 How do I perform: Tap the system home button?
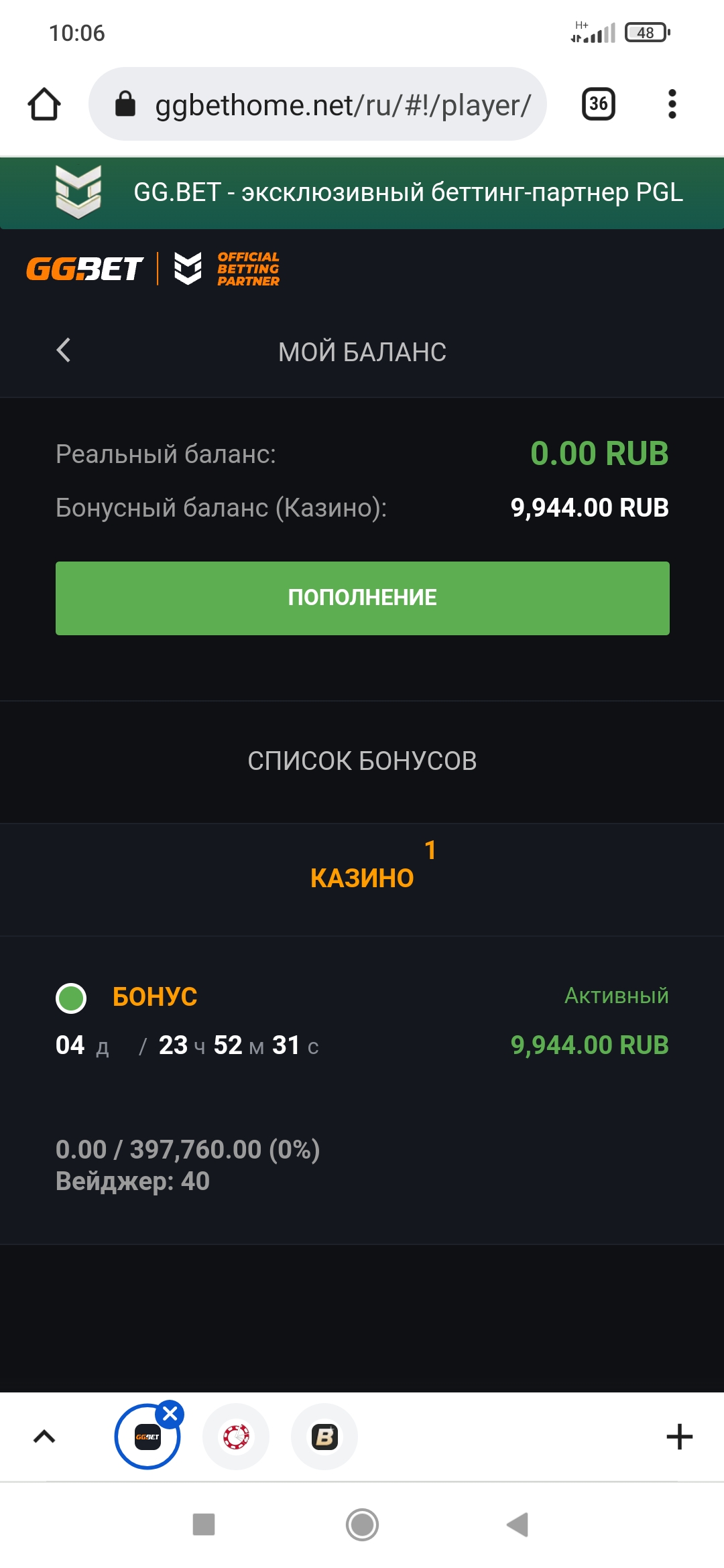click(x=362, y=1524)
